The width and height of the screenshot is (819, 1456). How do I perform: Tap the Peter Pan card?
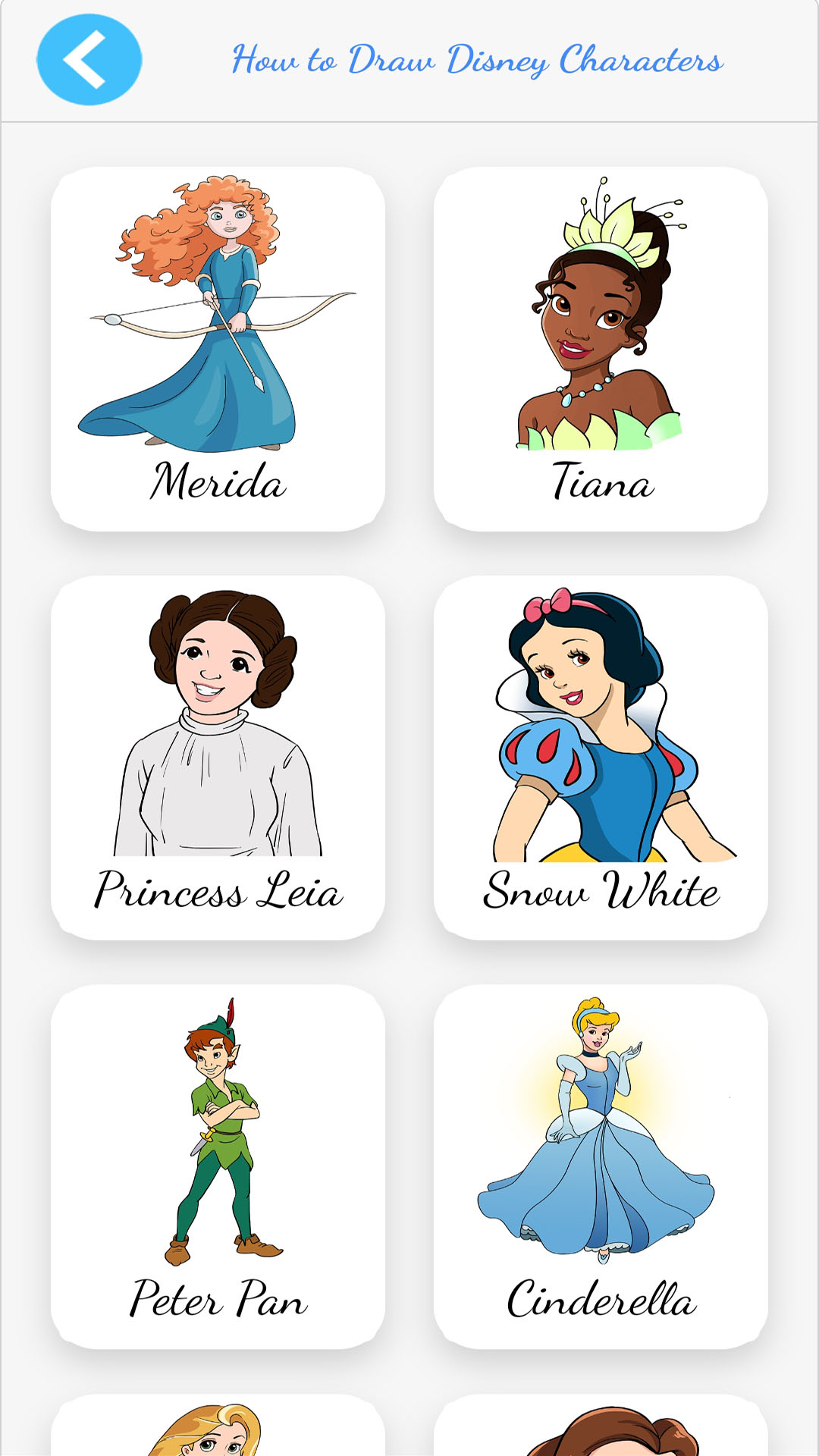pos(218,1166)
